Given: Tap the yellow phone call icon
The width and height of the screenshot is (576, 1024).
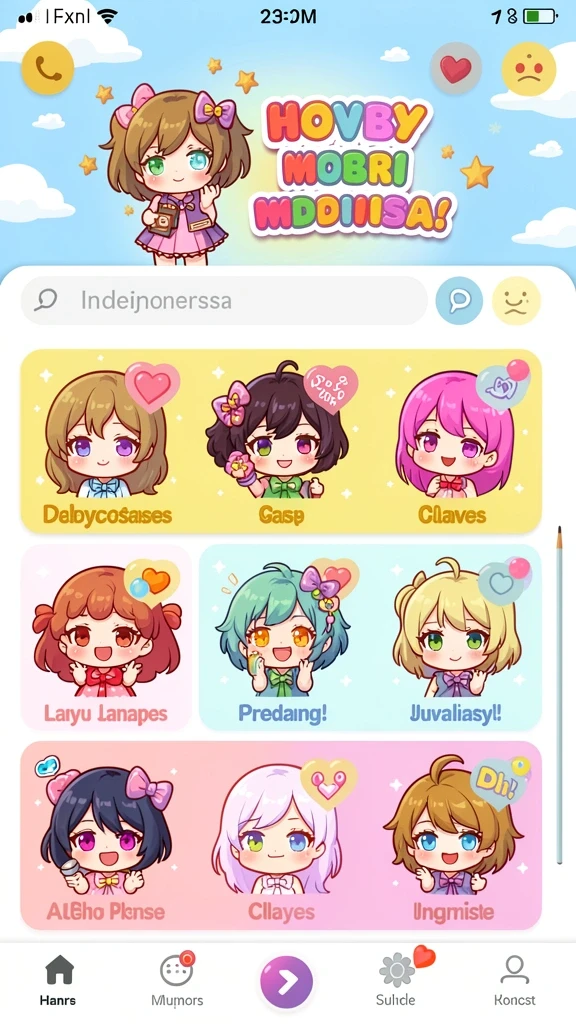Looking at the screenshot, I should [47, 69].
